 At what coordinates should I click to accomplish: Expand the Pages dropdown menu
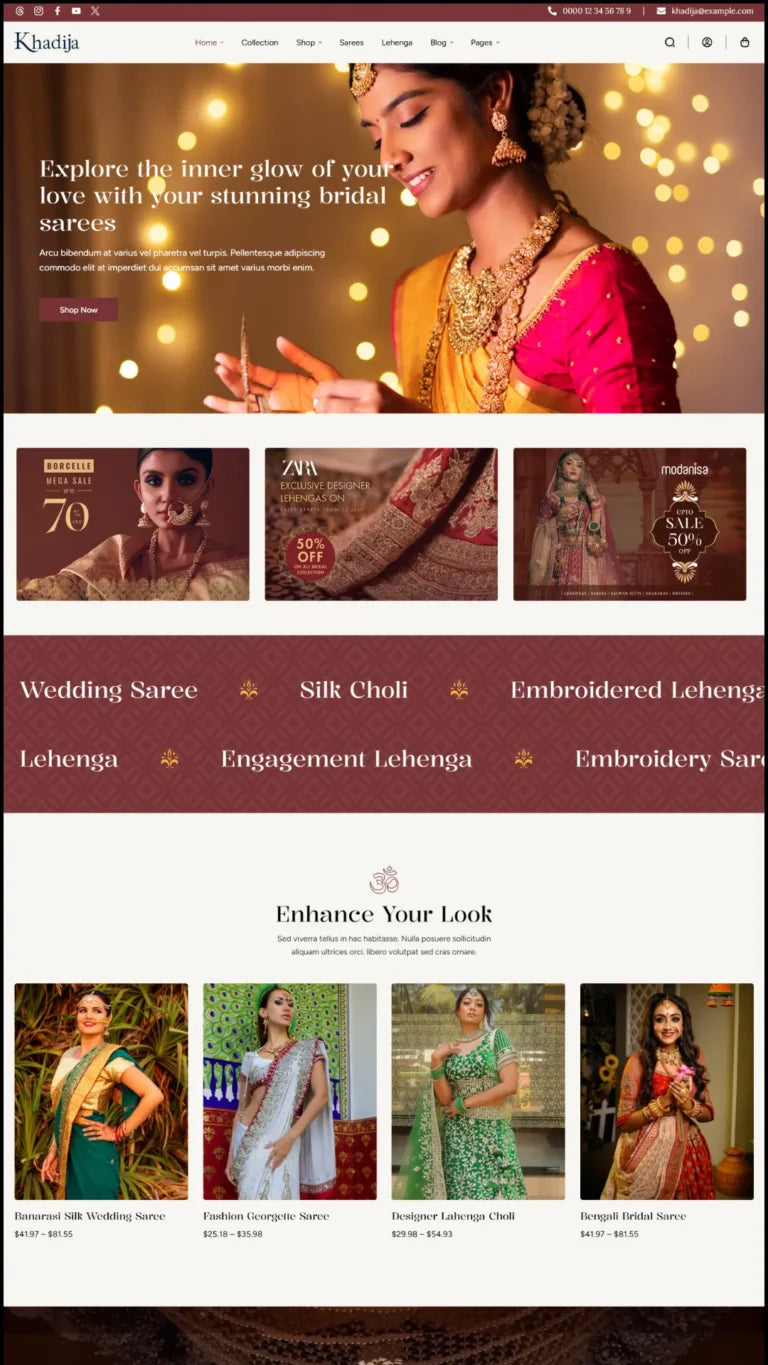coord(485,43)
